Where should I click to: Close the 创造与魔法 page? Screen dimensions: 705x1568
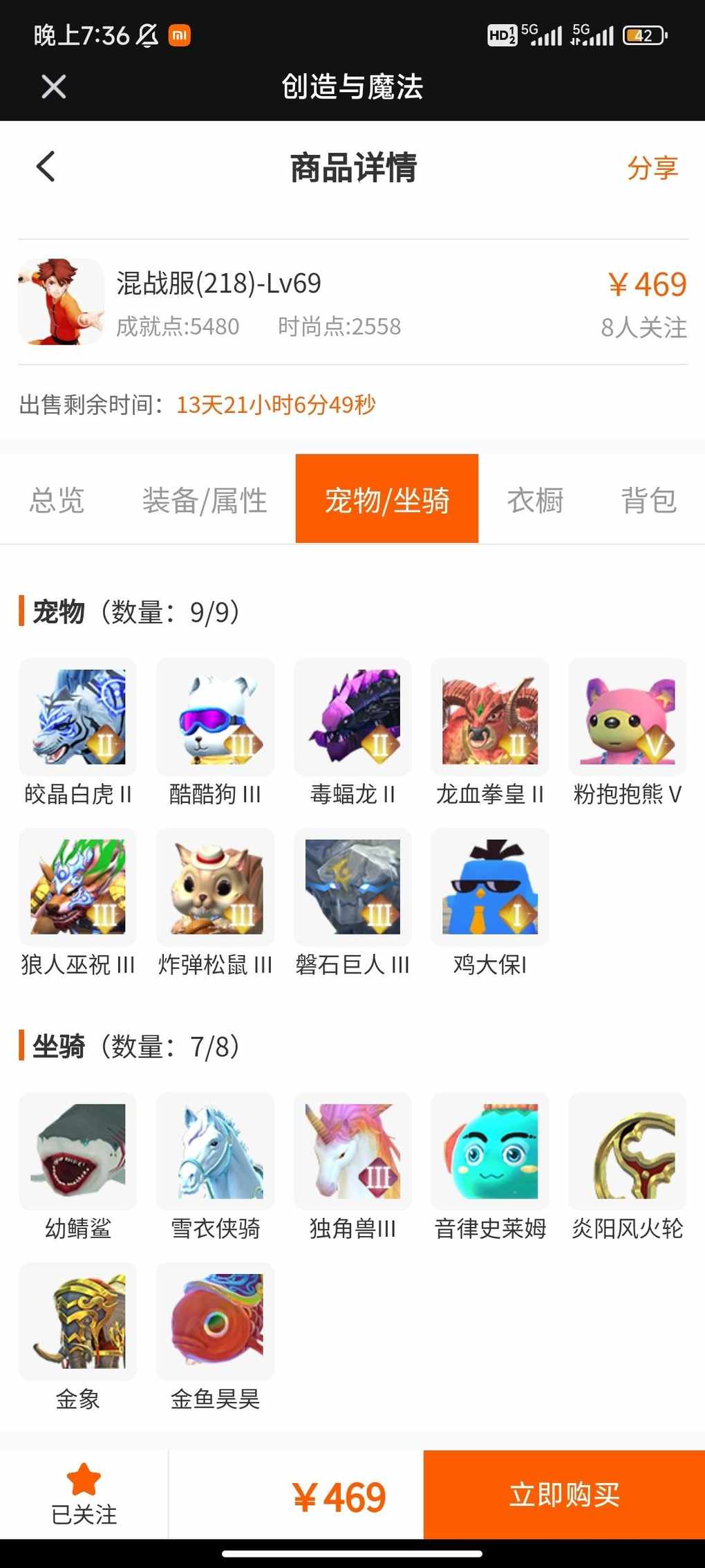pyautogui.click(x=53, y=87)
